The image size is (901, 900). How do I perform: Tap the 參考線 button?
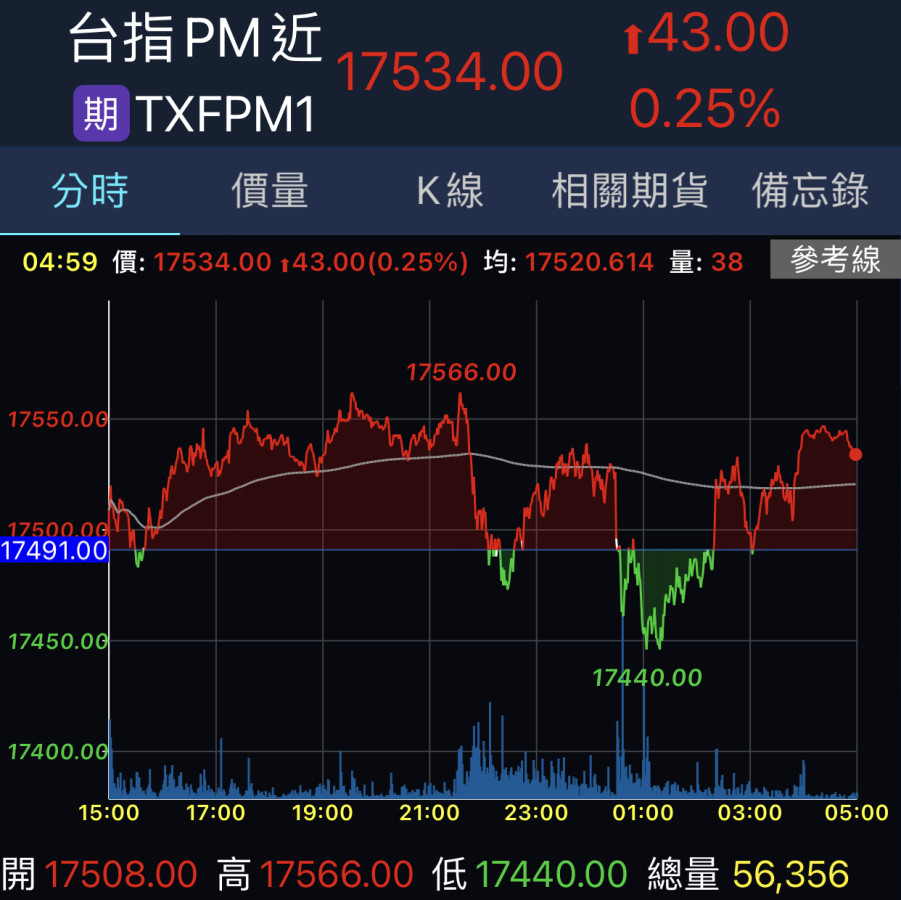tap(835, 261)
